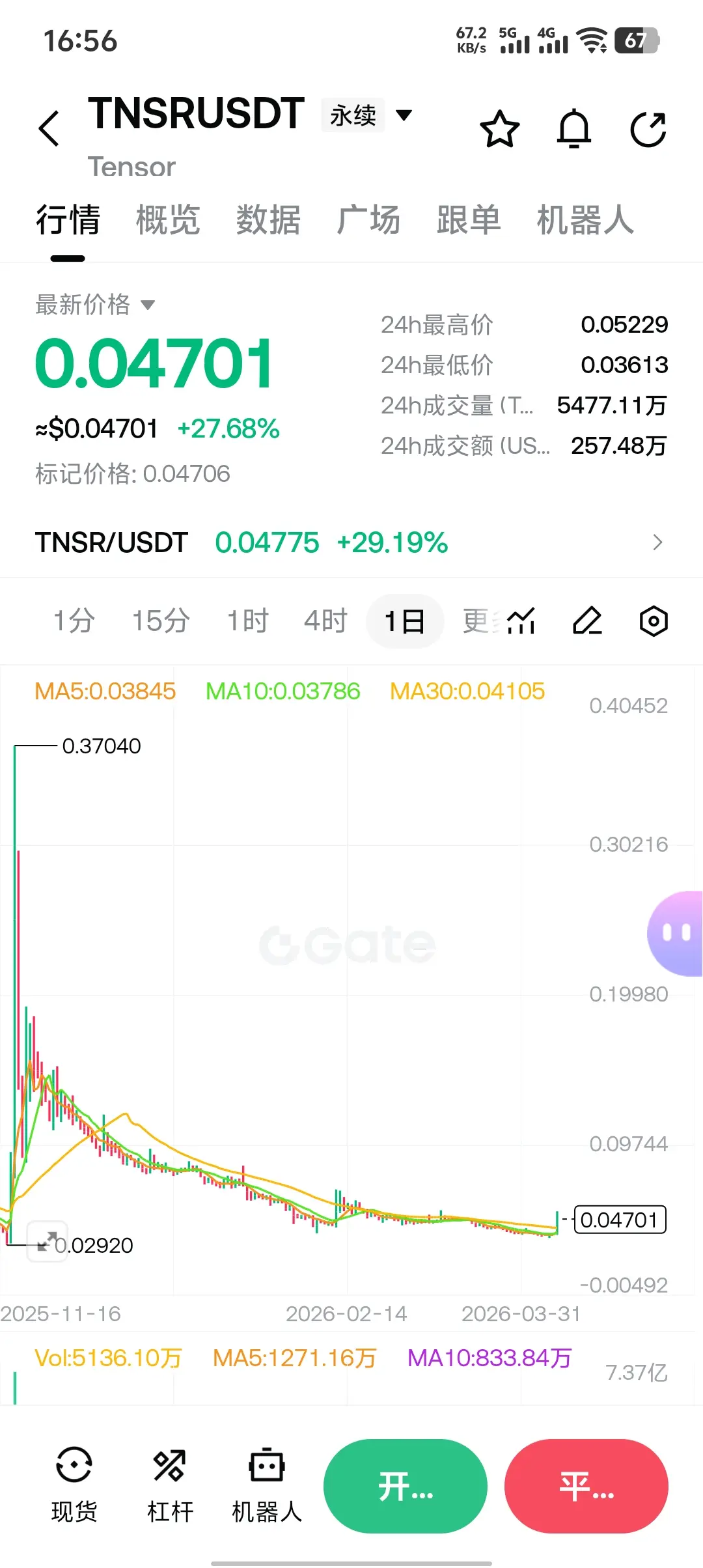The width and height of the screenshot is (703, 1568).
Task: Switch to the 概览 tab
Action: [x=168, y=219]
